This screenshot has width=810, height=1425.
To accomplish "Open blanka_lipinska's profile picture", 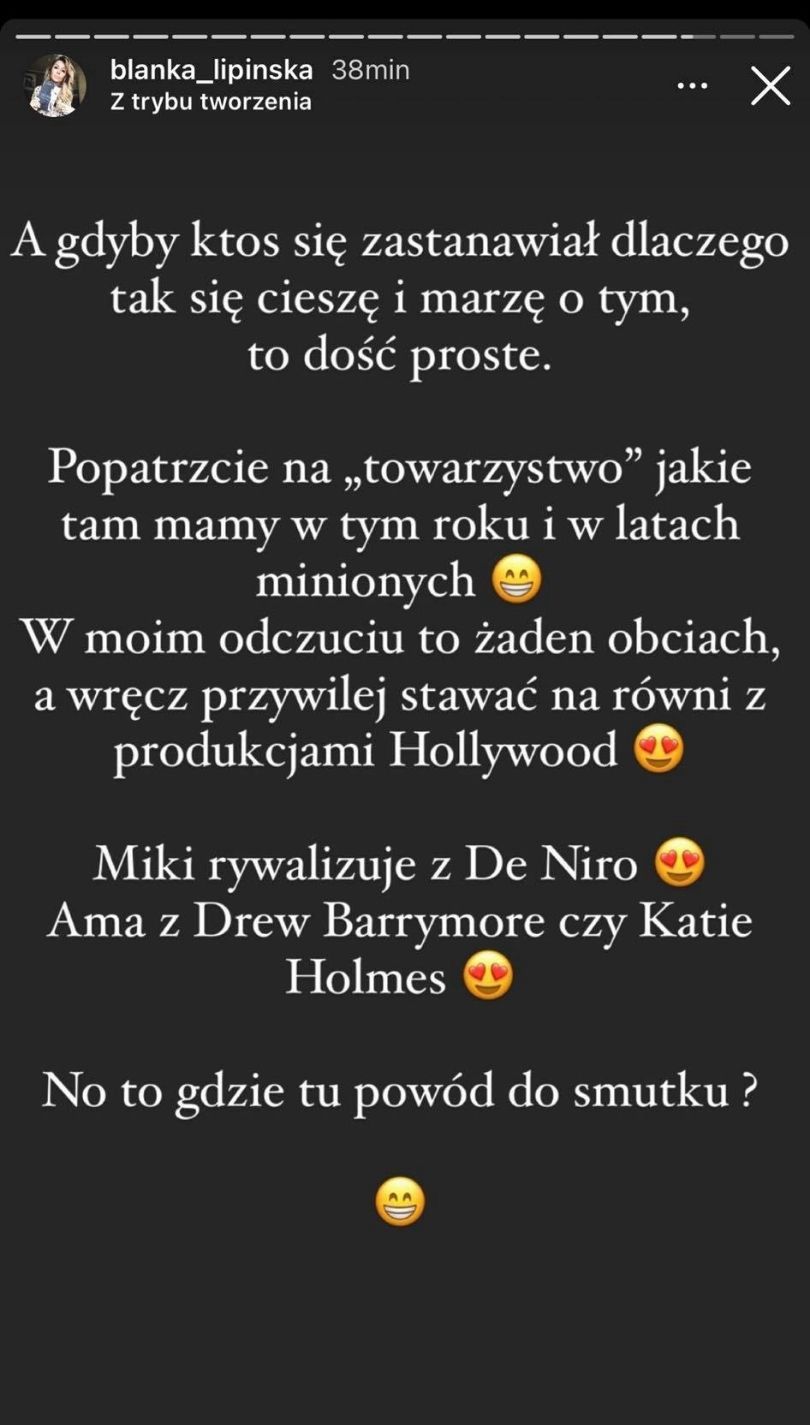I will [56, 86].
